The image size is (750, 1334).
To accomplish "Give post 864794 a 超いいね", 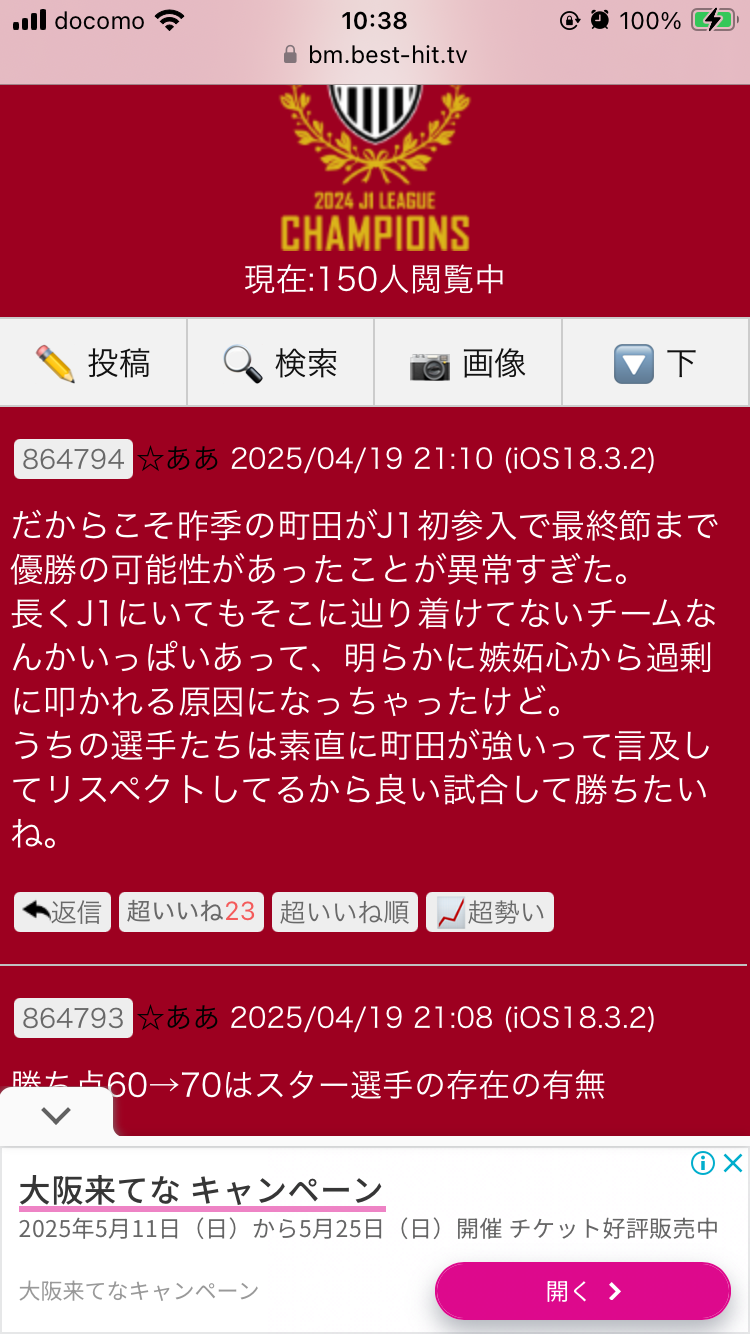I will [x=191, y=912].
